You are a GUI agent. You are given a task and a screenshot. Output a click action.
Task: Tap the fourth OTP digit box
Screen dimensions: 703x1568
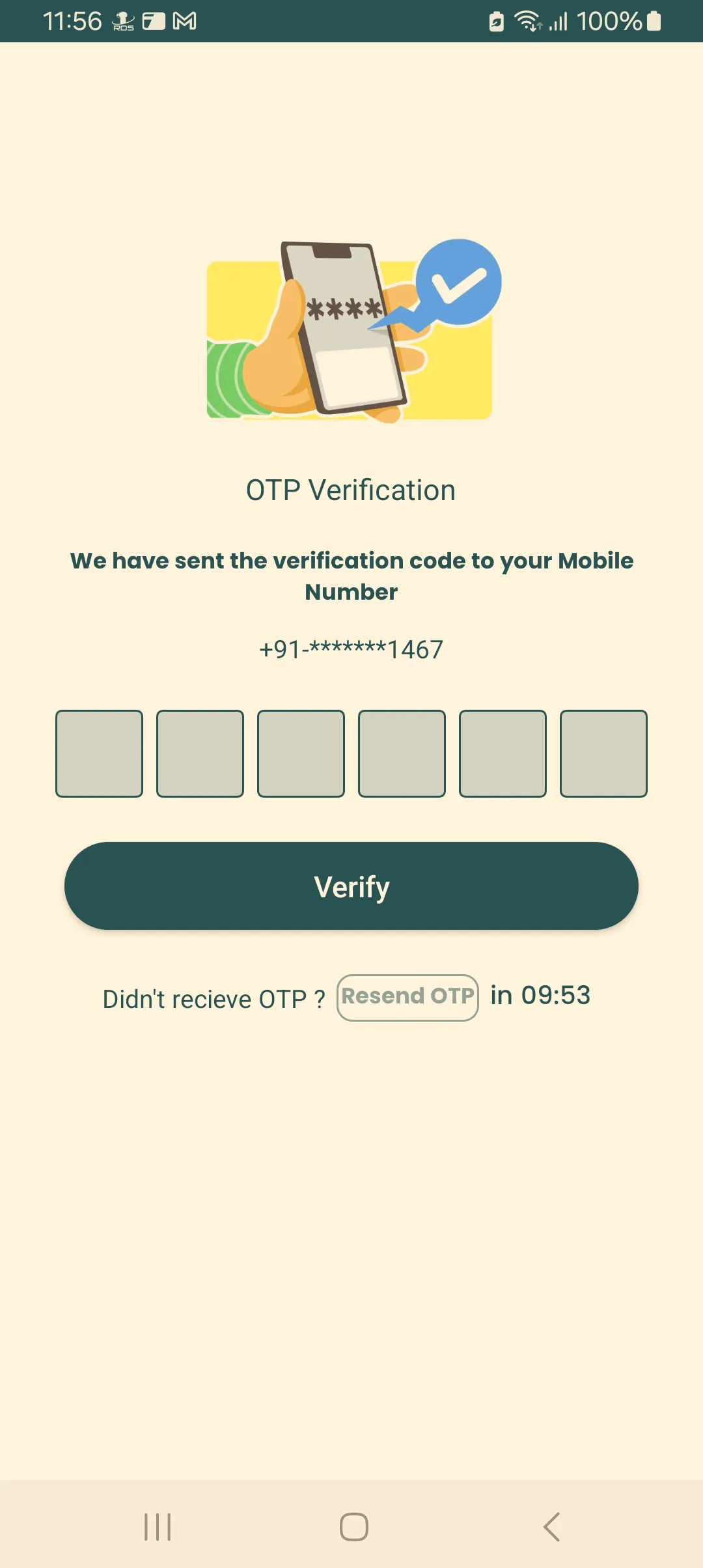(402, 753)
